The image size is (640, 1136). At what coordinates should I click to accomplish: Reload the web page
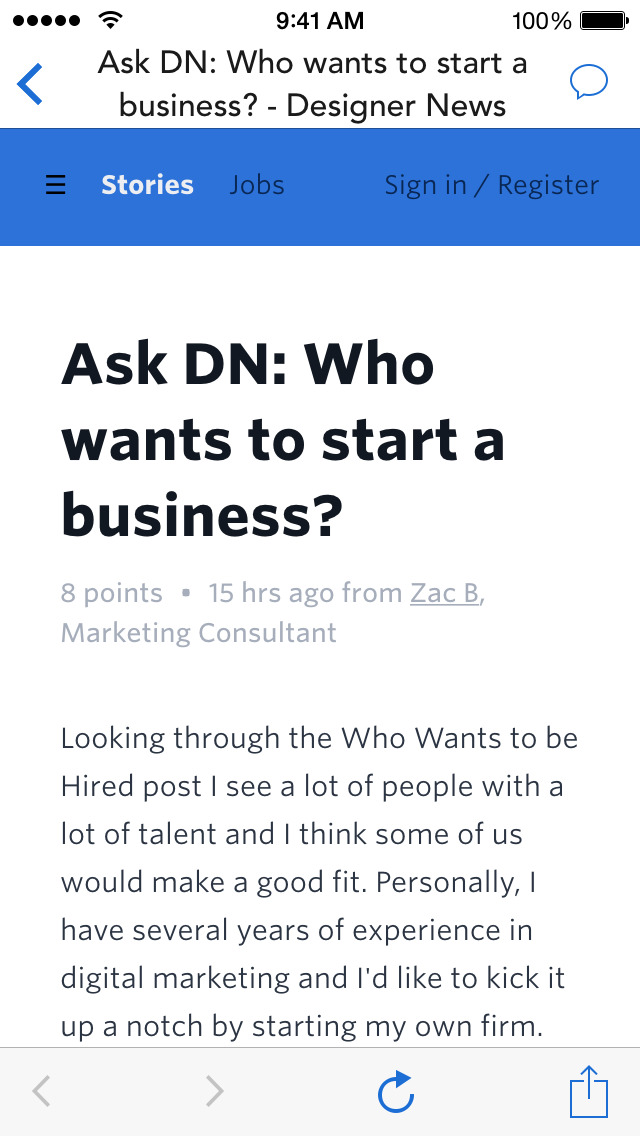(x=396, y=1091)
